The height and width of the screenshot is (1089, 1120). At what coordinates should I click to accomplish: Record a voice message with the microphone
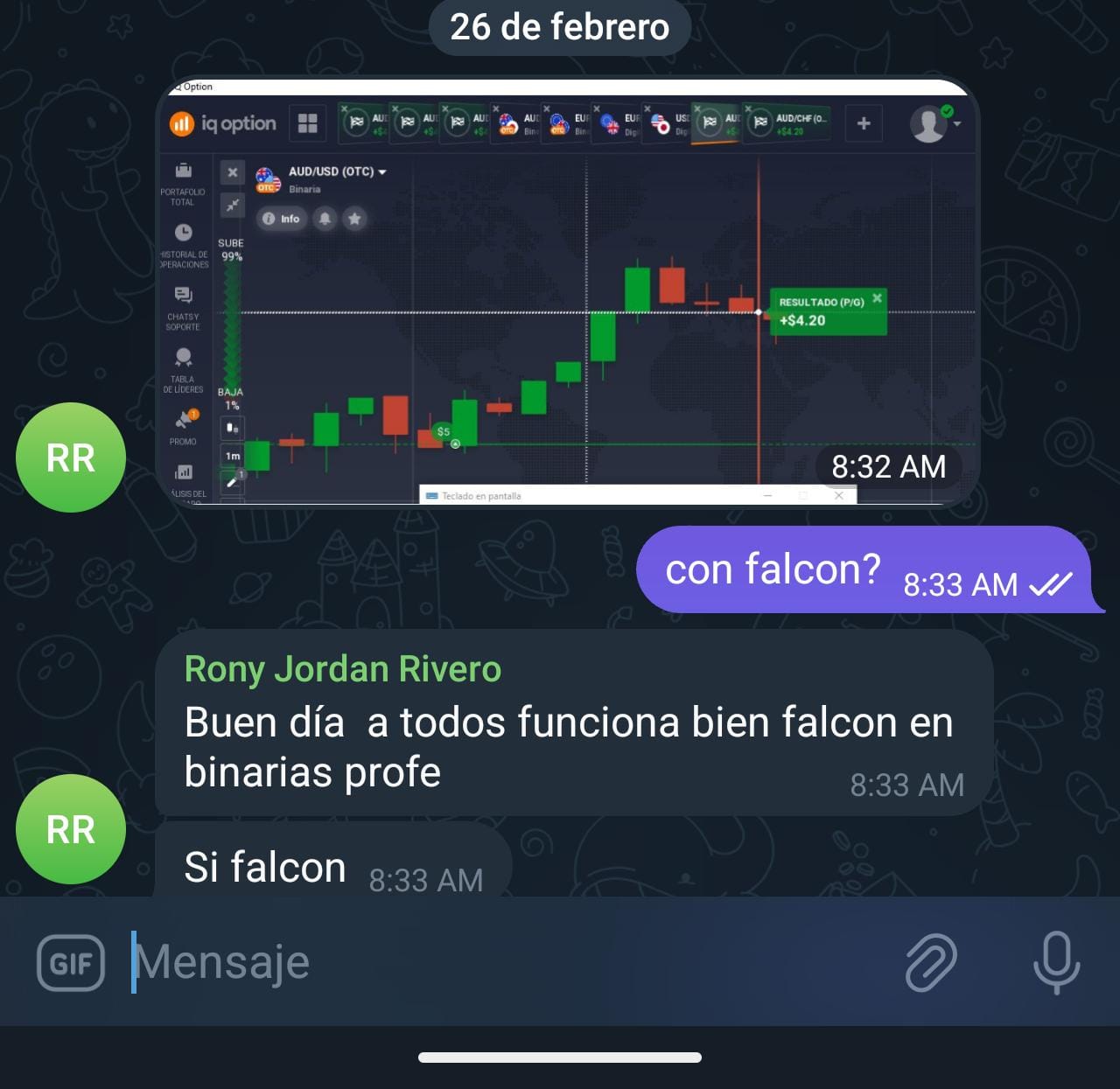[x=1056, y=961]
